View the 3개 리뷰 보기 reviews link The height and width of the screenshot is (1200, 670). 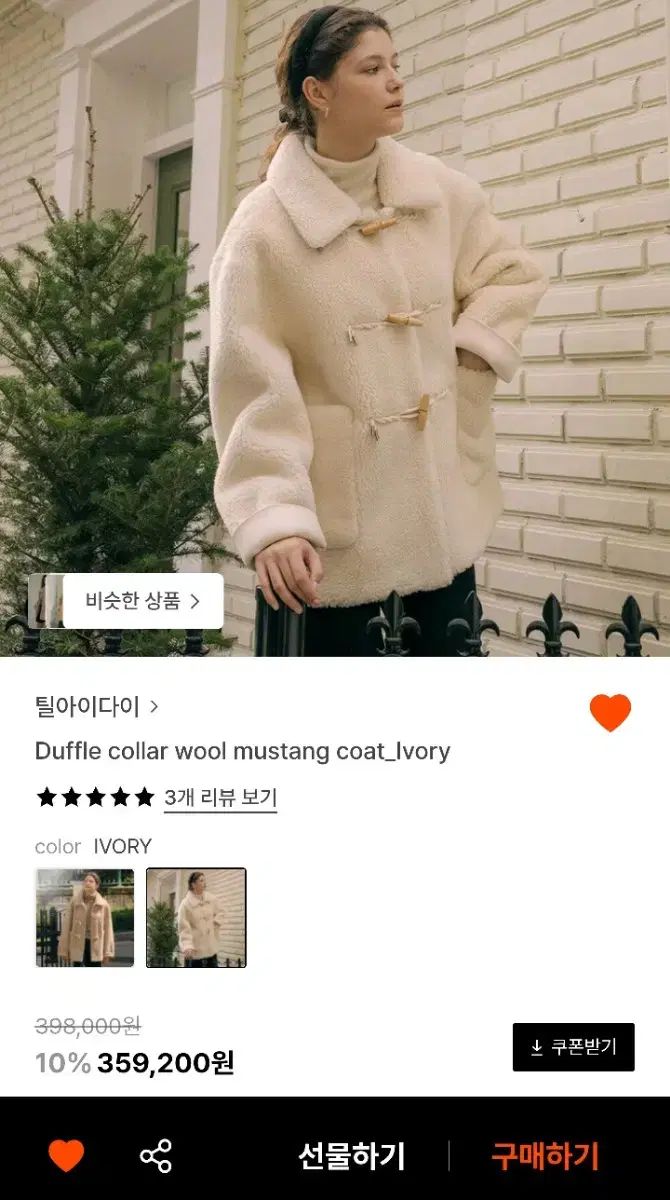(220, 798)
